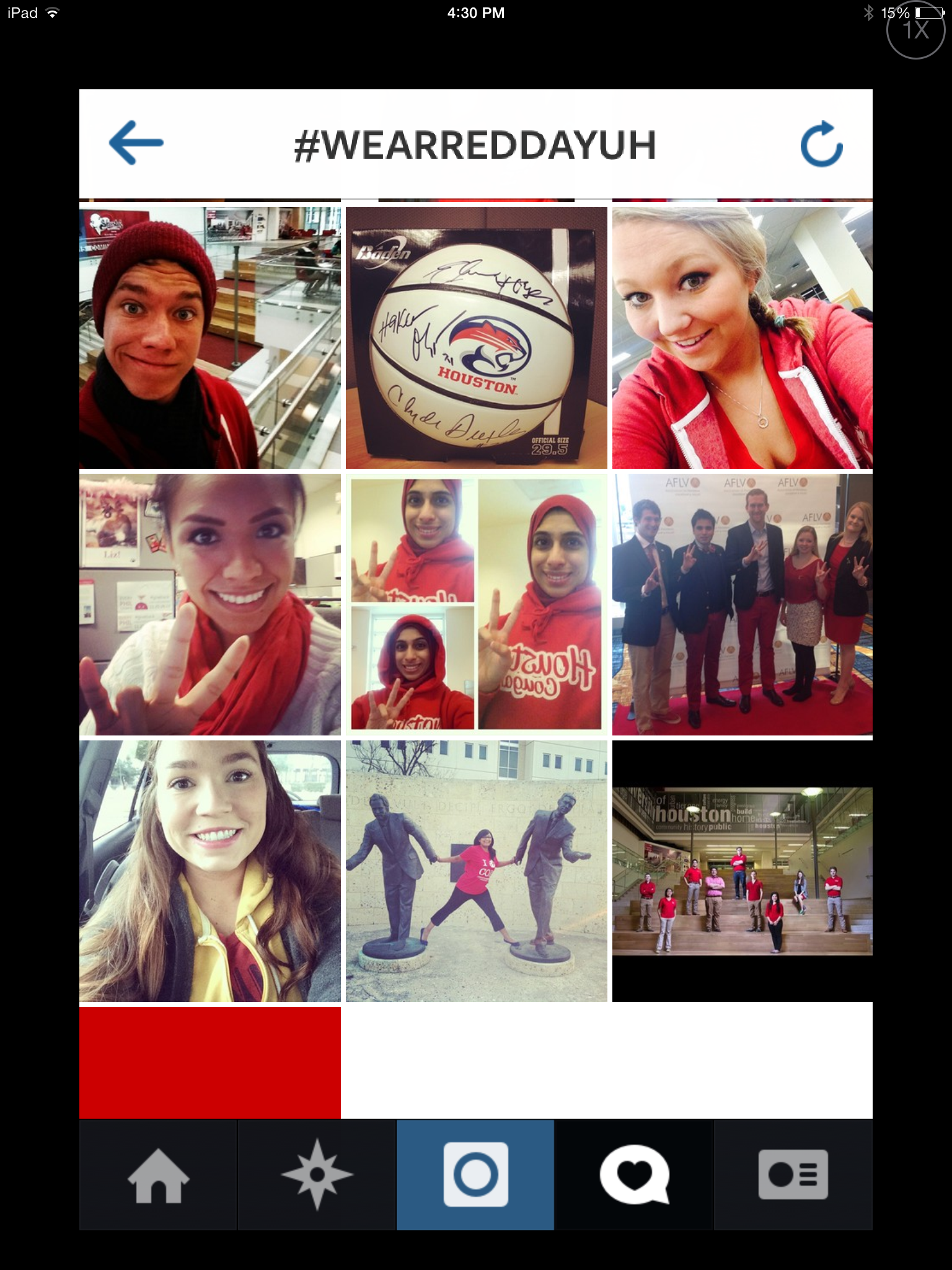Open the red hijab collage post
This screenshot has height=1270, width=952.
point(476,605)
